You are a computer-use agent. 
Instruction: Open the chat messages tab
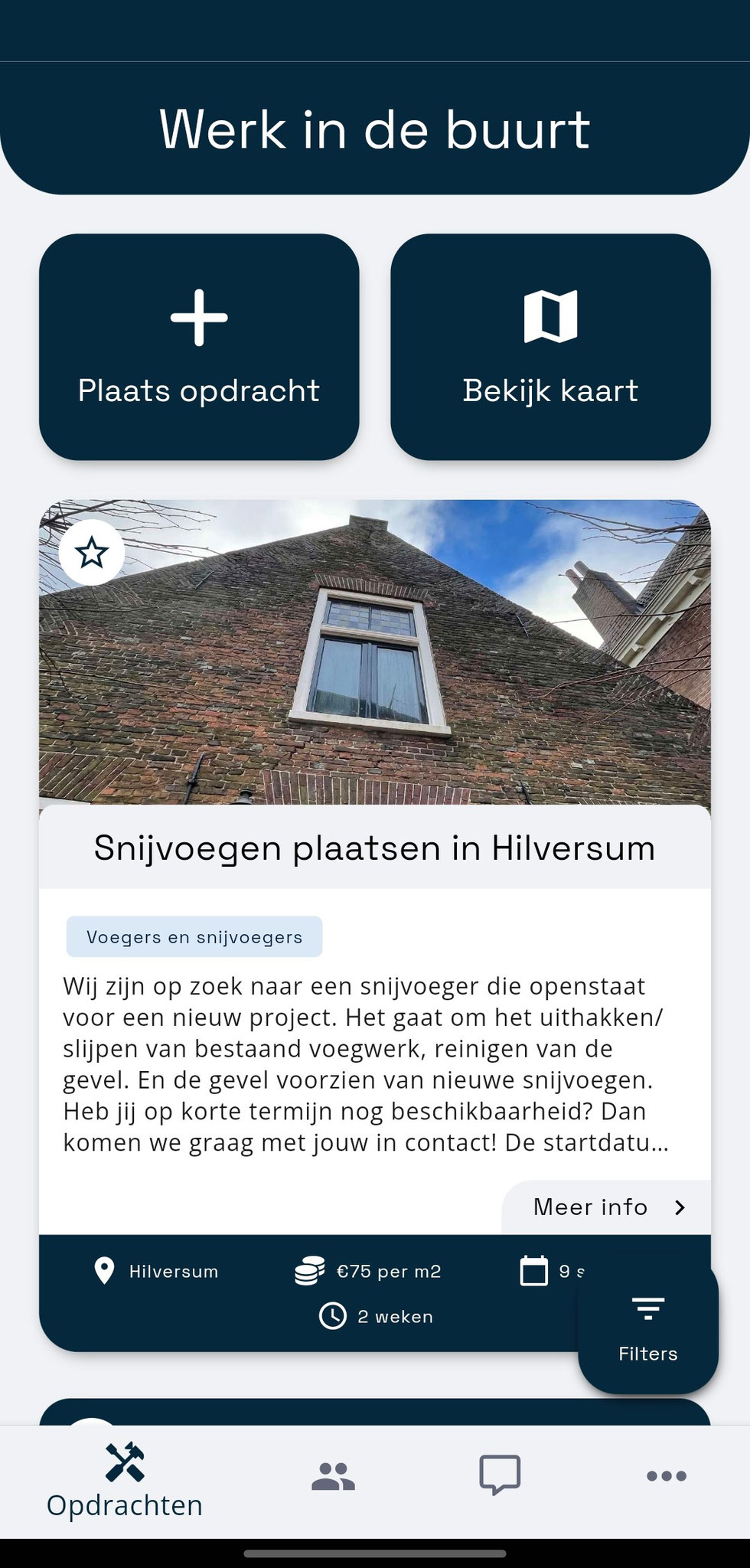pyautogui.click(x=500, y=1475)
